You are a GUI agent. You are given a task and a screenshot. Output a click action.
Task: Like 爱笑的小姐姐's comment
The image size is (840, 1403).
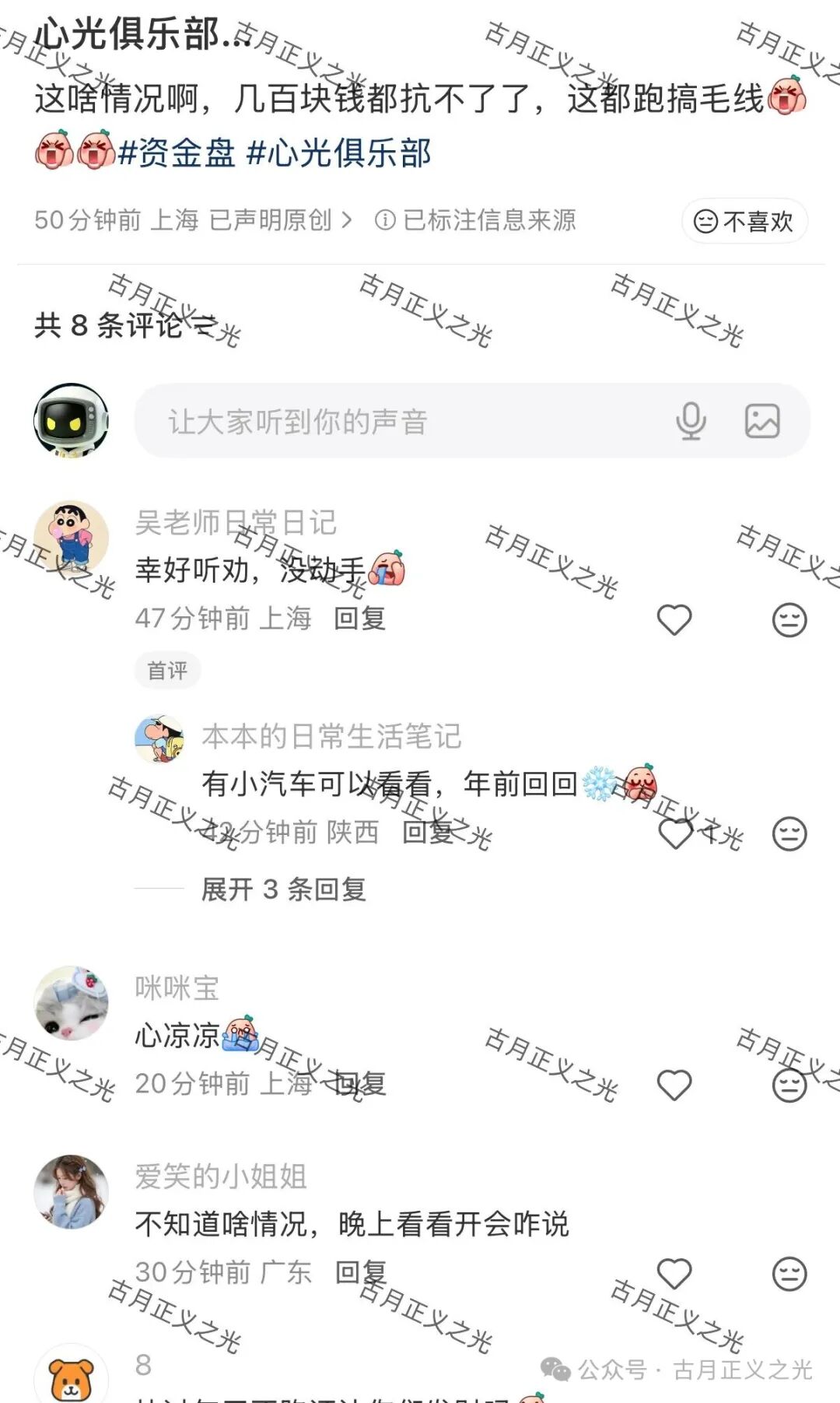pyautogui.click(x=674, y=1274)
